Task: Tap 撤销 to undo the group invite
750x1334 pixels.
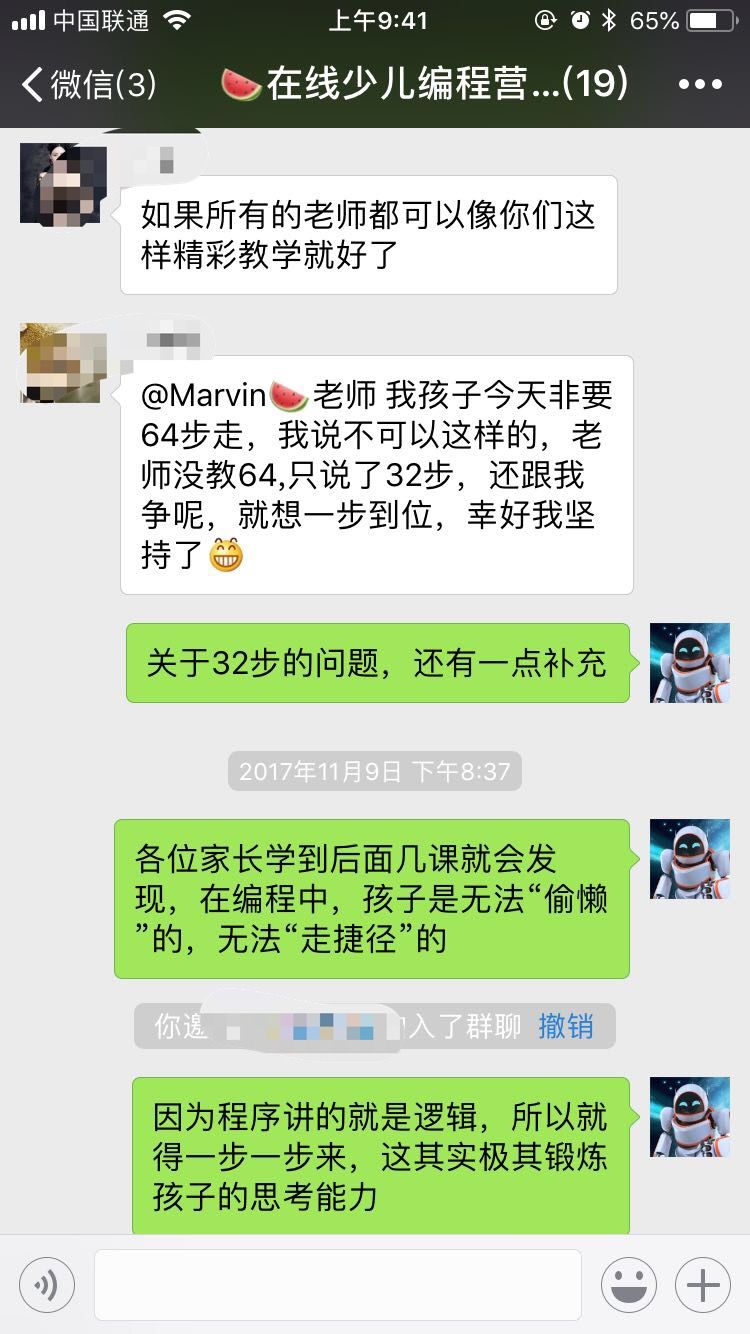Action: [x=565, y=1026]
